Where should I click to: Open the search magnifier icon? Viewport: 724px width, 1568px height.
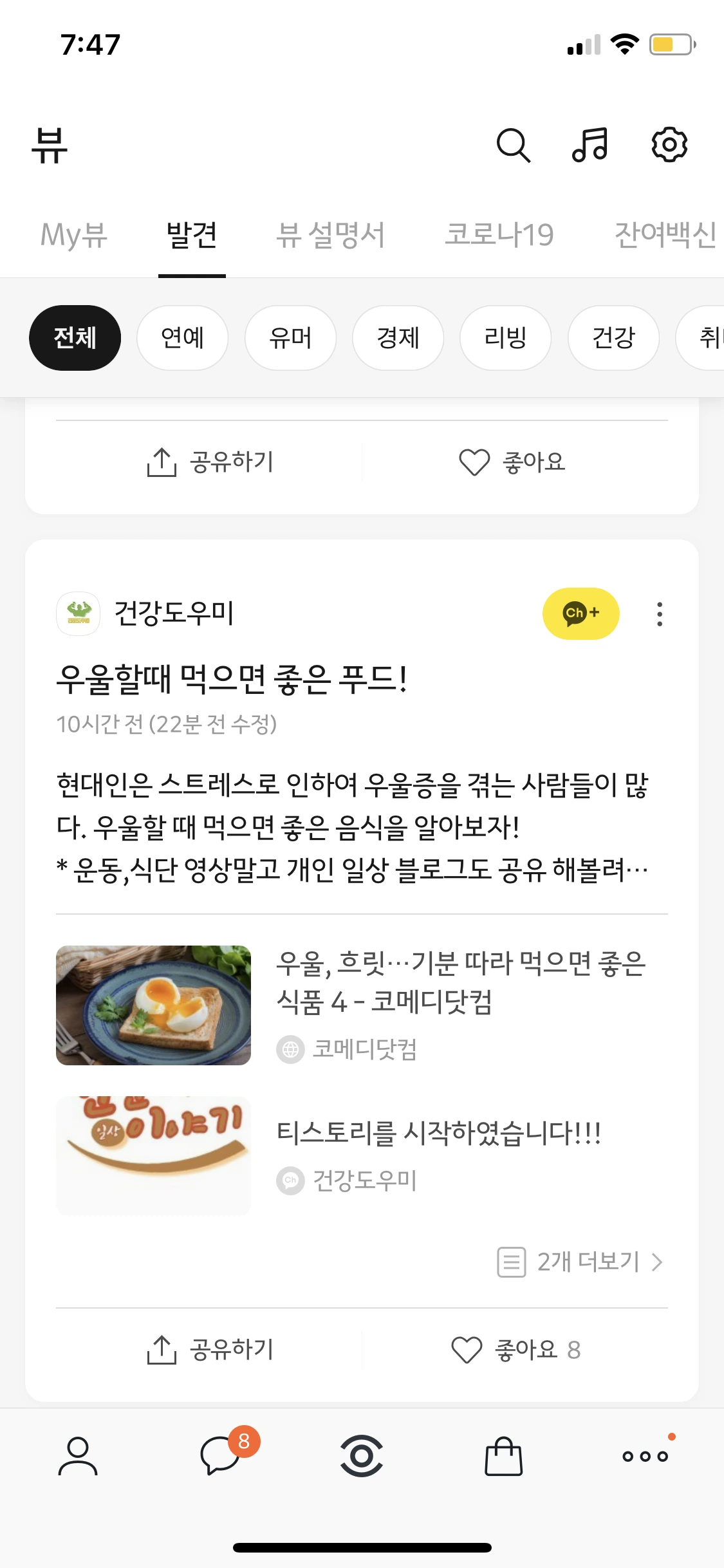click(513, 145)
